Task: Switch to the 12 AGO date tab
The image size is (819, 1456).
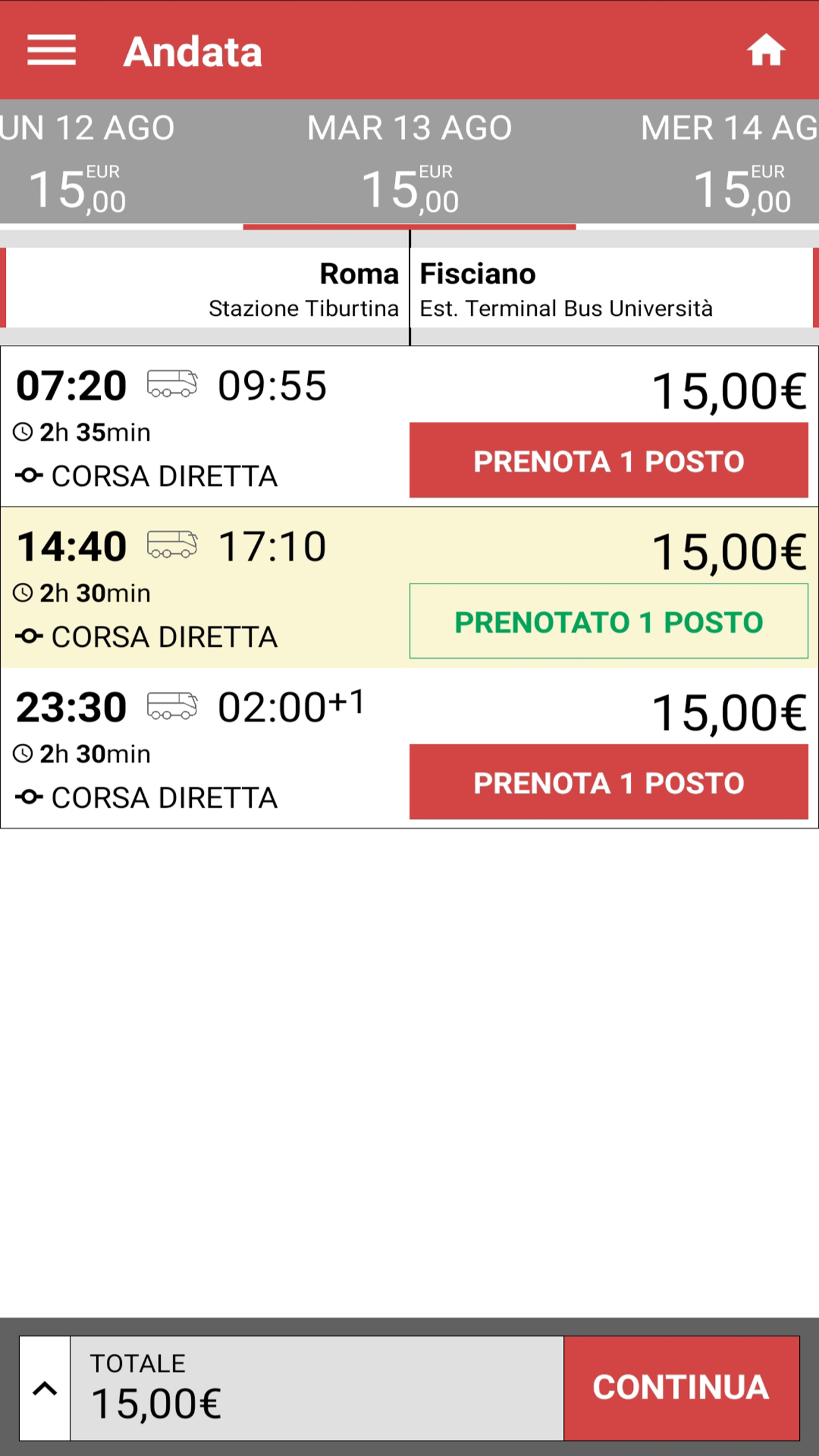Action: click(86, 163)
